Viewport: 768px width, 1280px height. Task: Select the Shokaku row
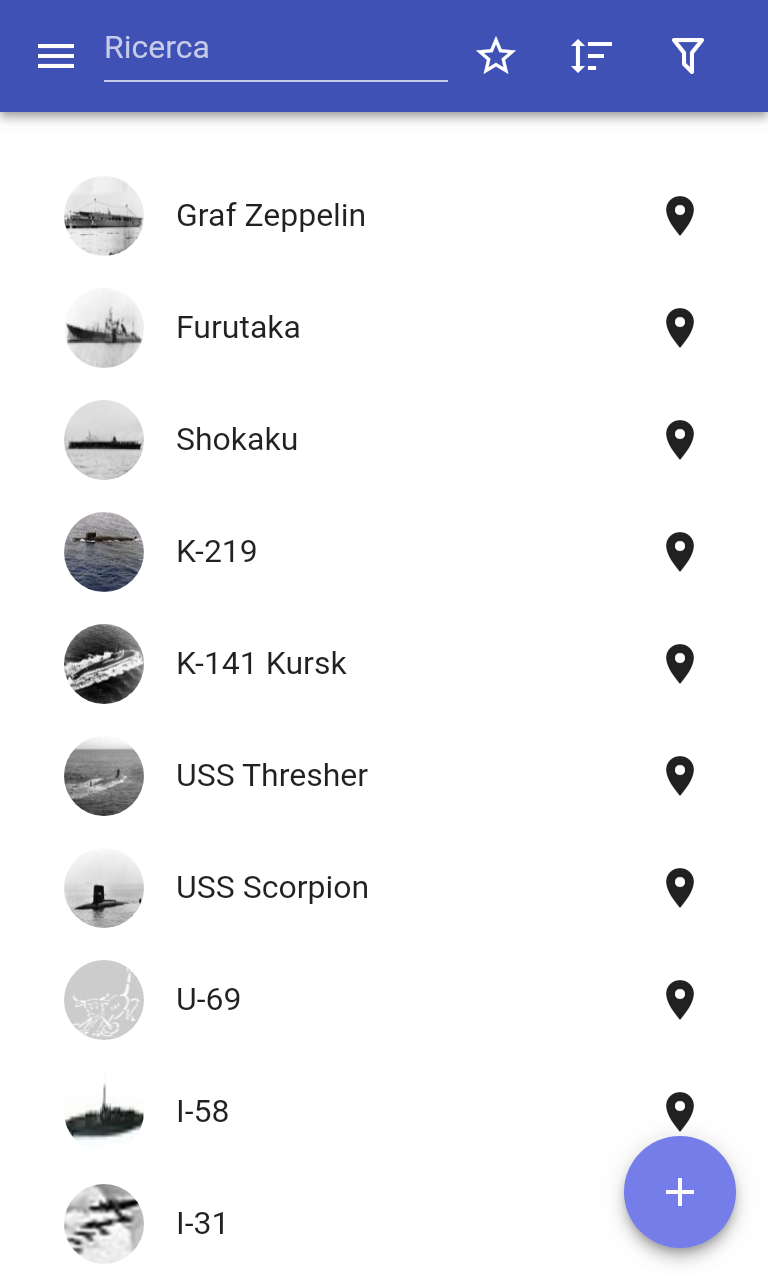[237, 440]
